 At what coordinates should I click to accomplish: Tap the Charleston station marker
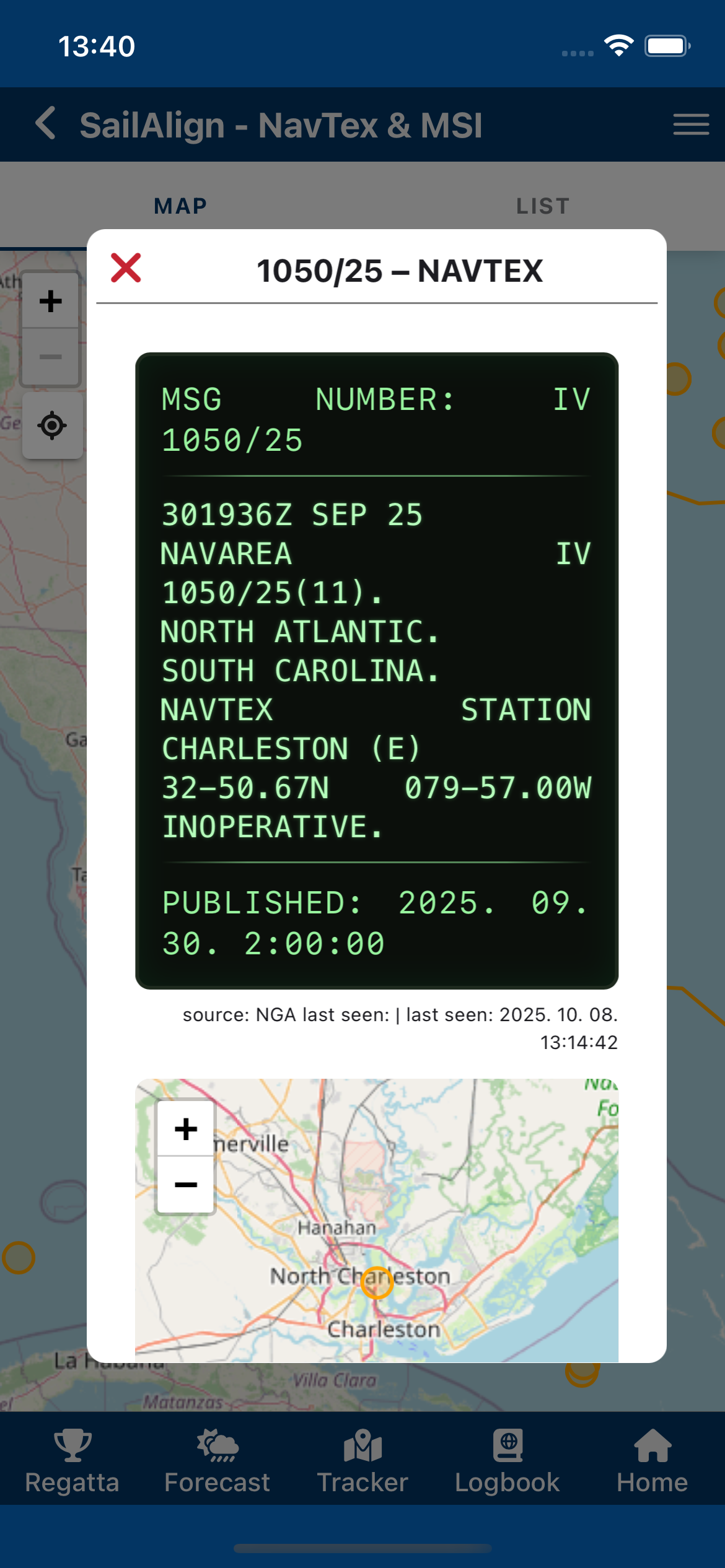pos(377,1282)
